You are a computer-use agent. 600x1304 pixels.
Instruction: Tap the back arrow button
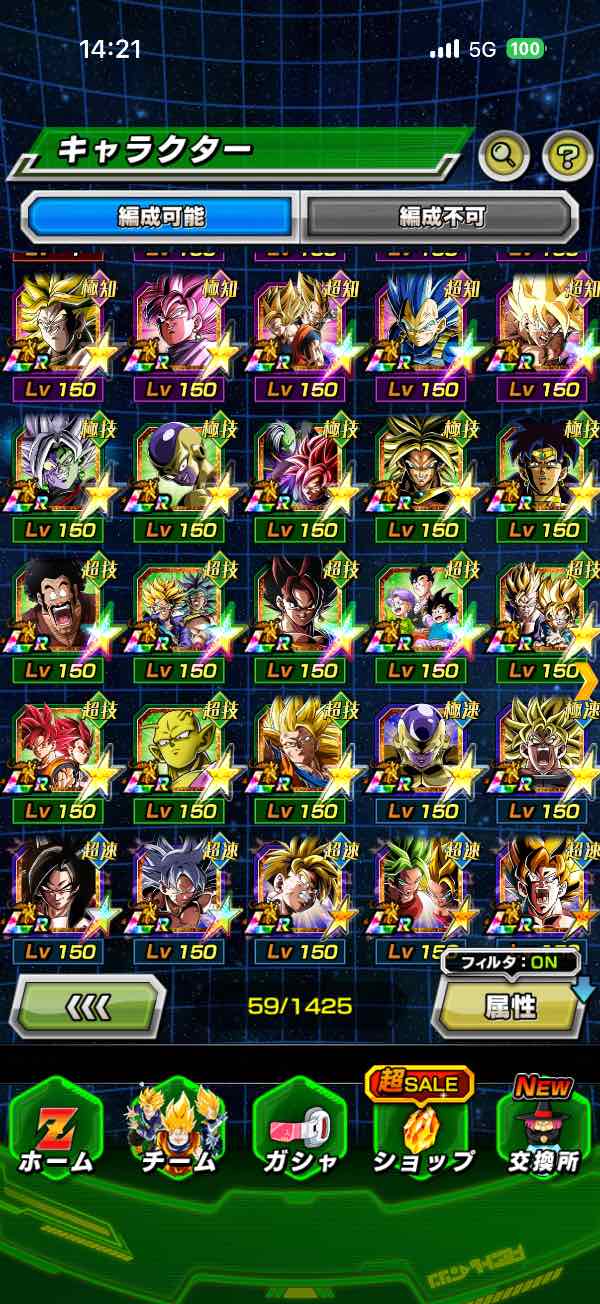[x=88, y=1004]
